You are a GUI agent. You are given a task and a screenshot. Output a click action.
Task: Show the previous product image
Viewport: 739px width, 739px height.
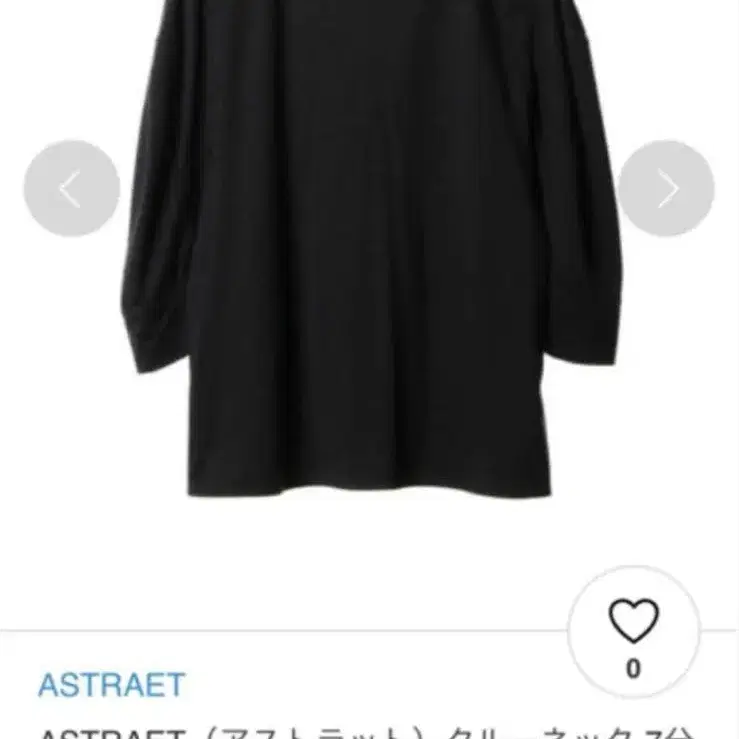click(71, 189)
